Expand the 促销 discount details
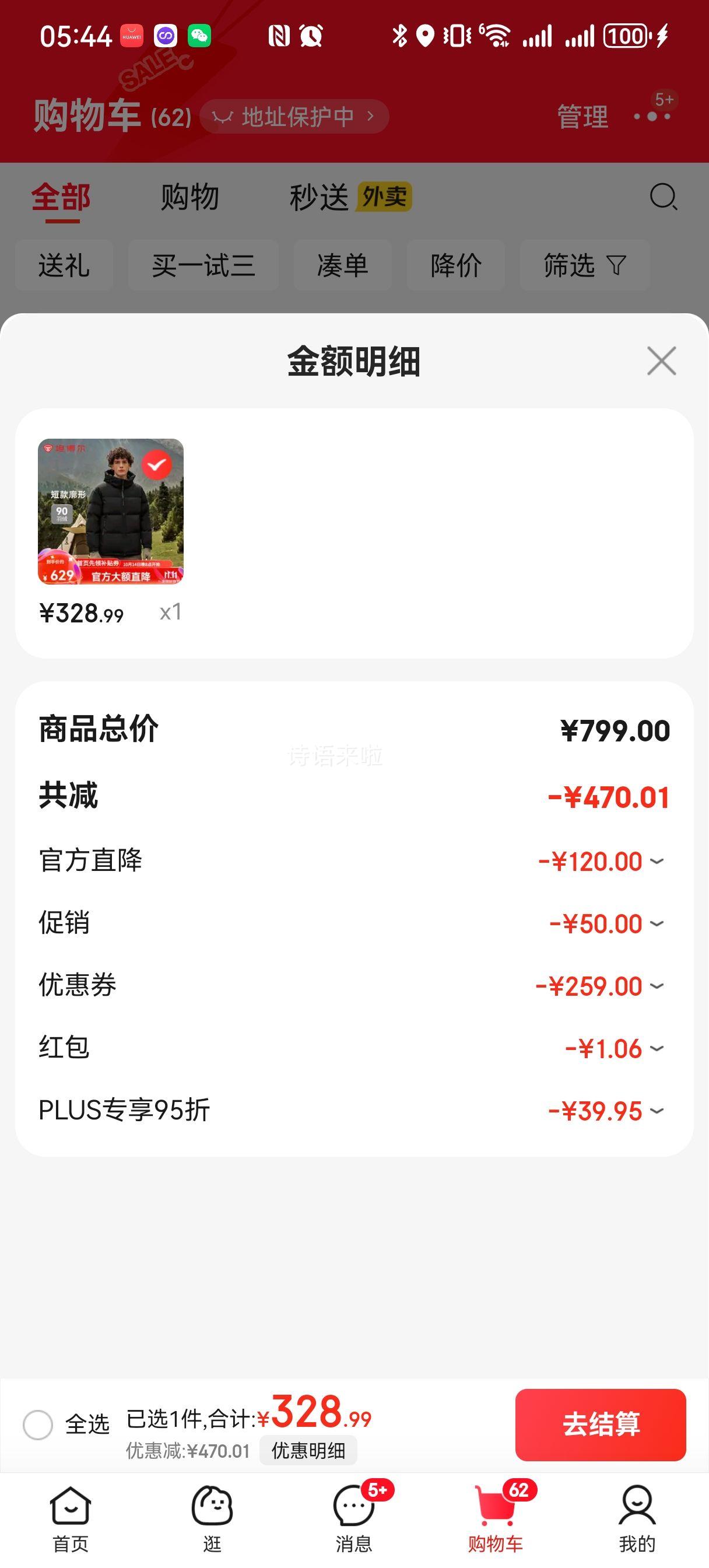 pyautogui.click(x=656, y=923)
